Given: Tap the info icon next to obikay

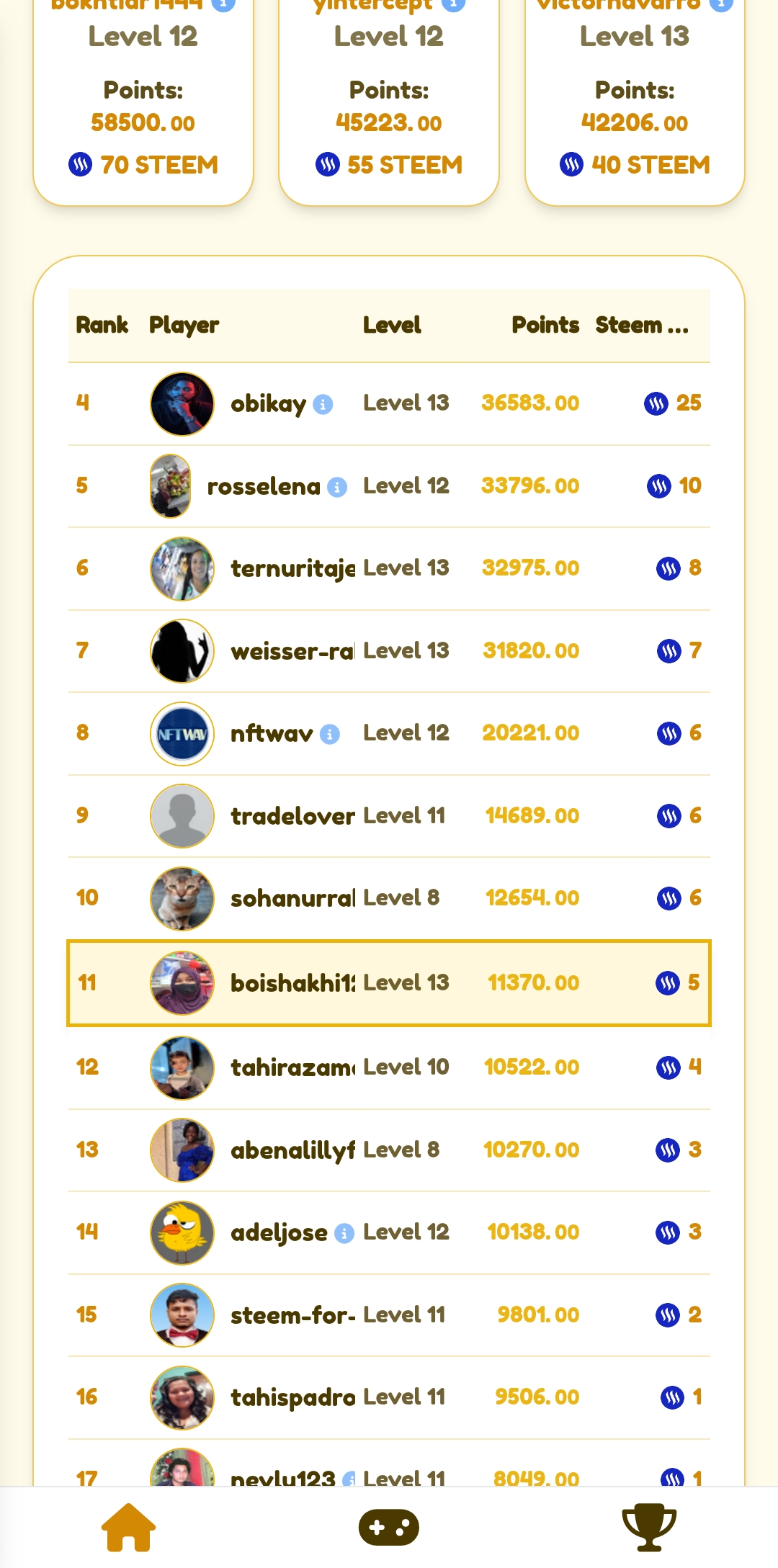Looking at the screenshot, I should pyautogui.click(x=323, y=405).
